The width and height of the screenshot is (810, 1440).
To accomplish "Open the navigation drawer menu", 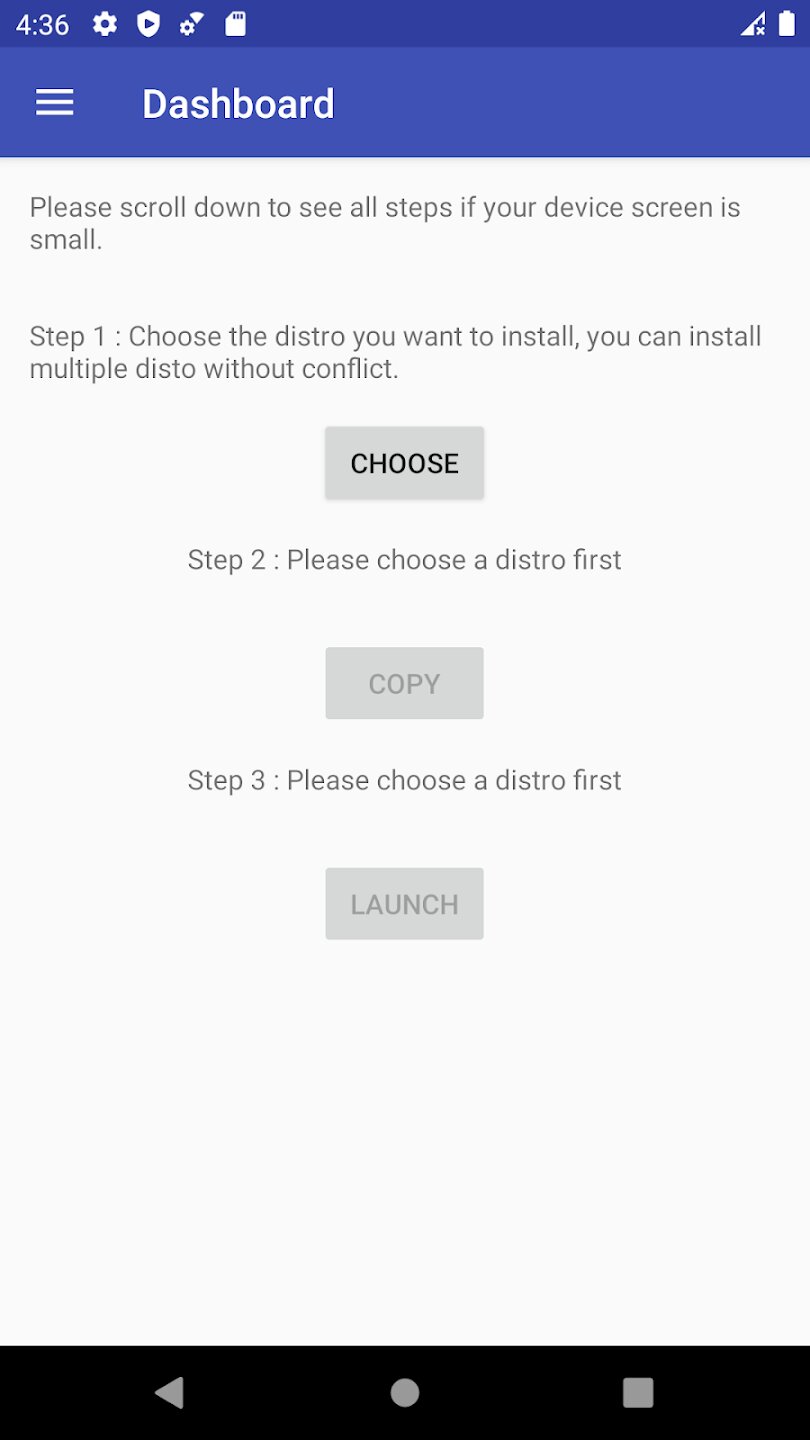I will [x=55, y=103].
